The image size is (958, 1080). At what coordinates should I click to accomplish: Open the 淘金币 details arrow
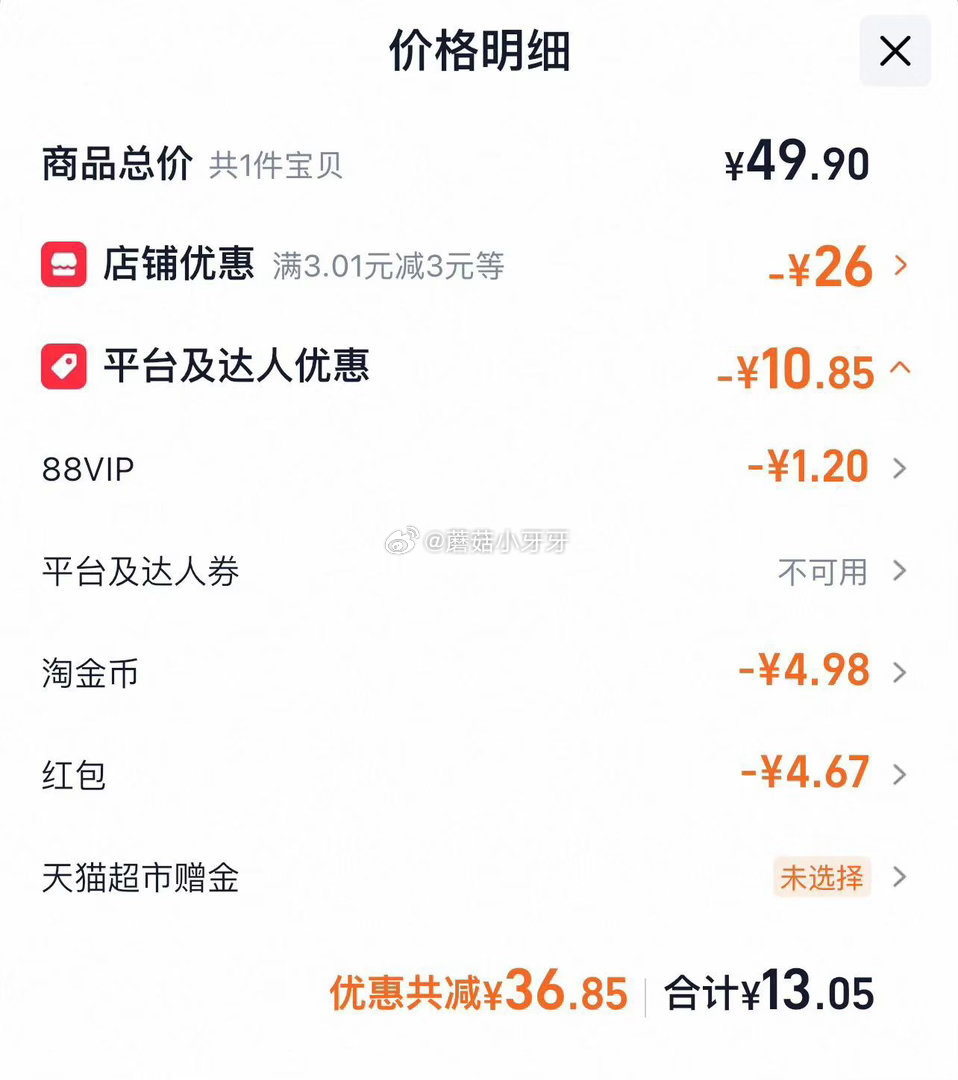point(901,673)
